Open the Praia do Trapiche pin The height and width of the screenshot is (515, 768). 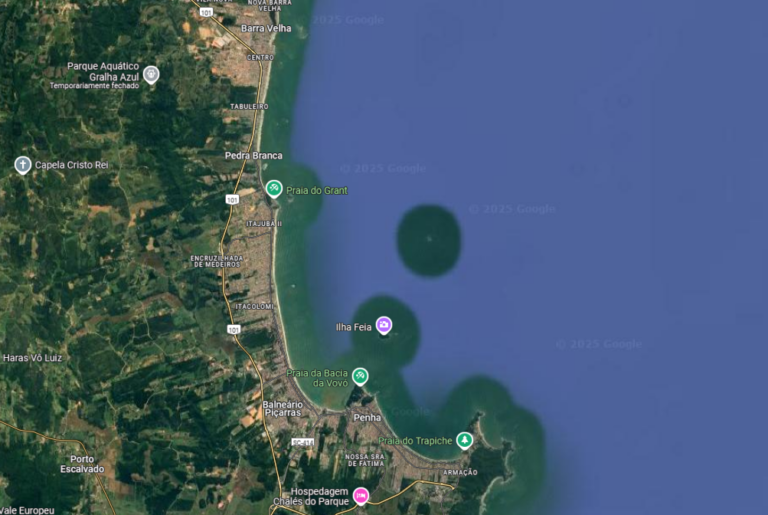pyautogui.click(x=464, y=440)
